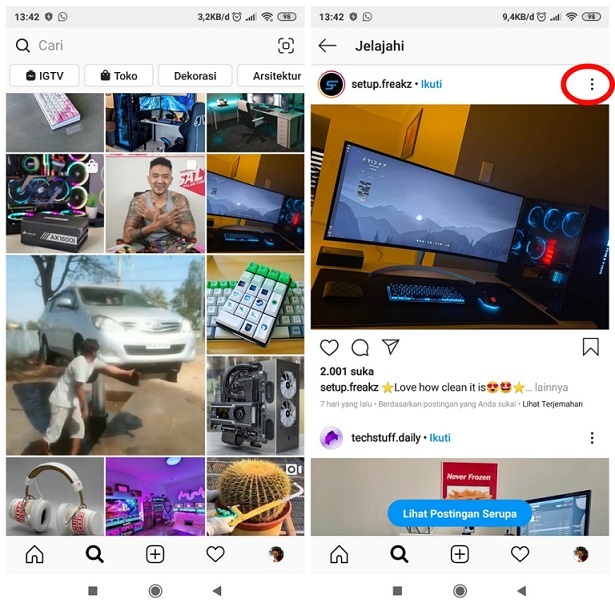Open the white headphones photo tile

pos(54,495)
